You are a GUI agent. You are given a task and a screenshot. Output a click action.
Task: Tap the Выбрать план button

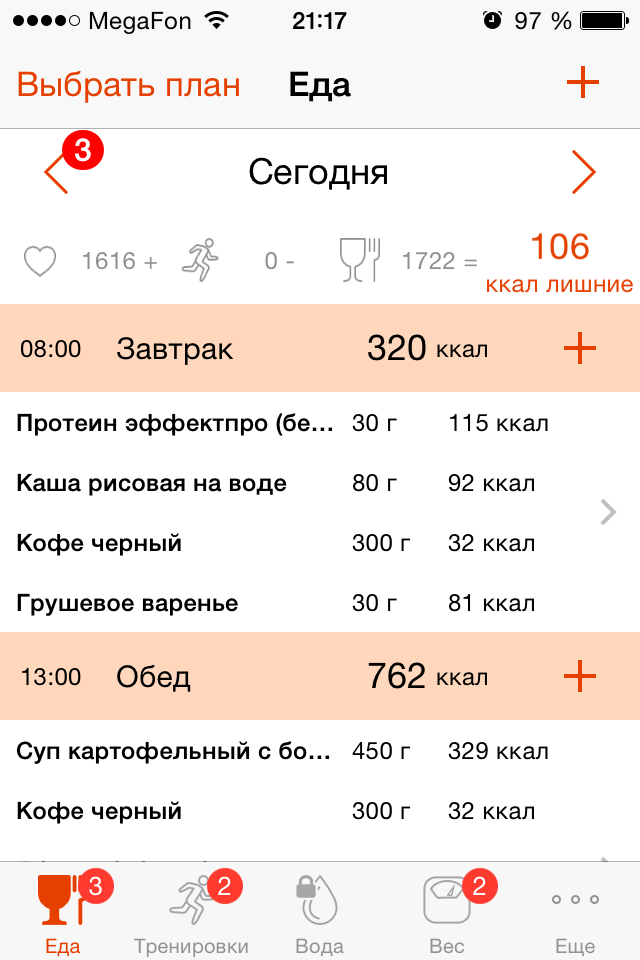129,85
